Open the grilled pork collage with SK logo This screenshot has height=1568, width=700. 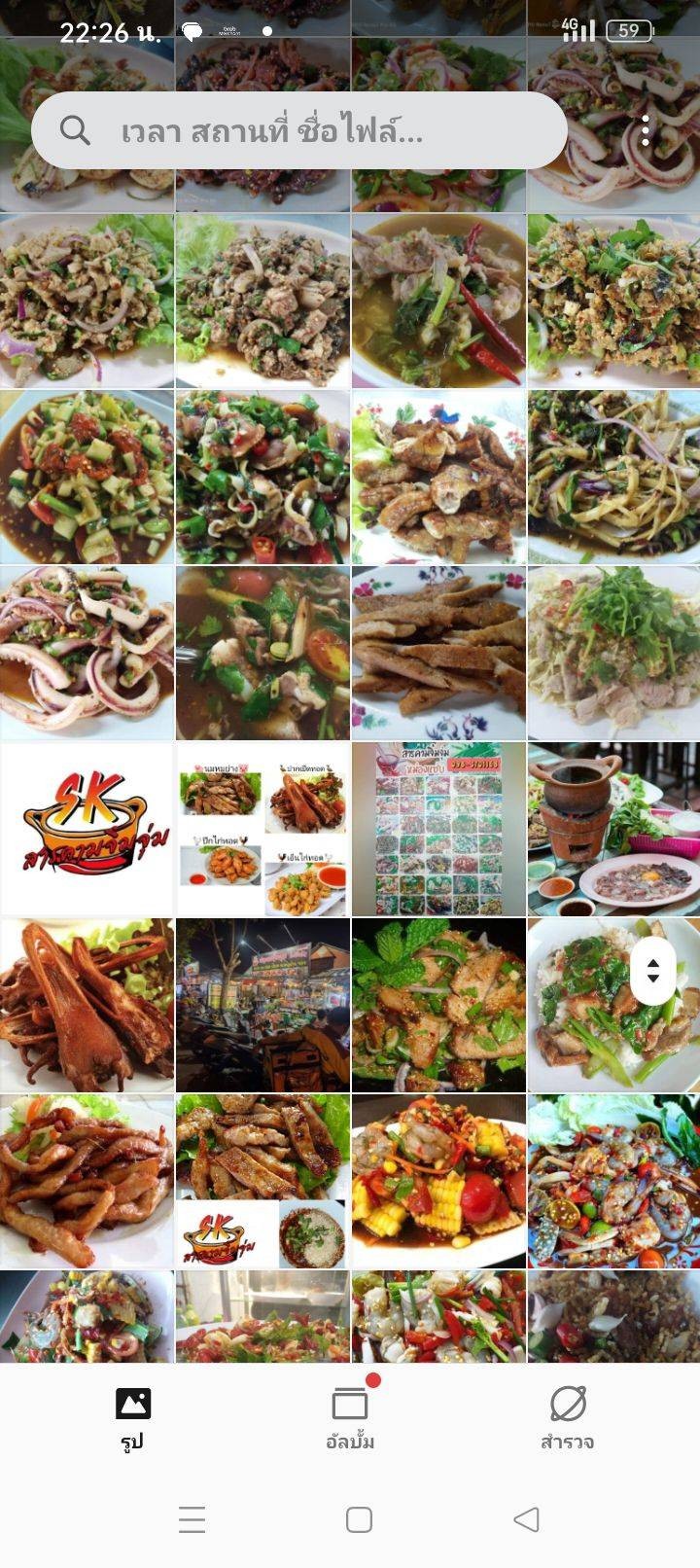pyautogui.click(x=262, y=1181)
